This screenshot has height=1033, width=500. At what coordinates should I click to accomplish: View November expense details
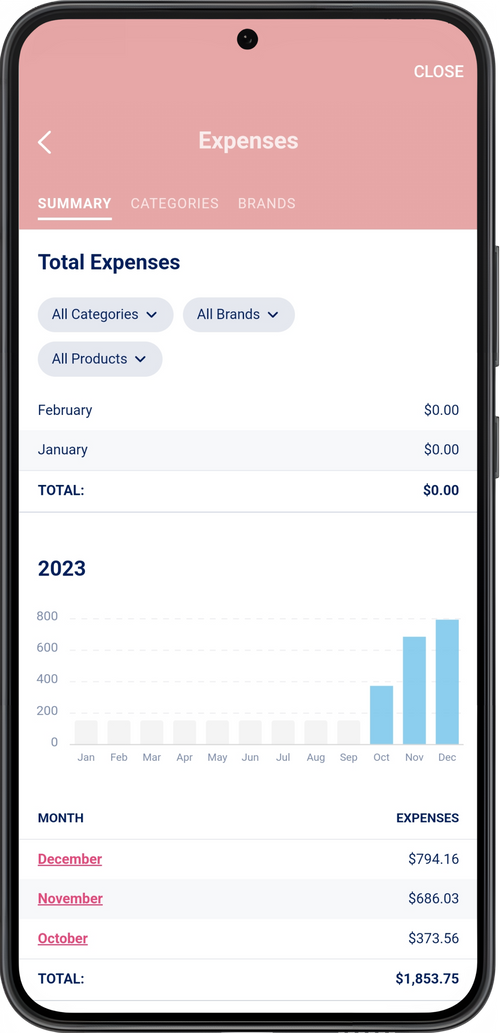[70, 899]
